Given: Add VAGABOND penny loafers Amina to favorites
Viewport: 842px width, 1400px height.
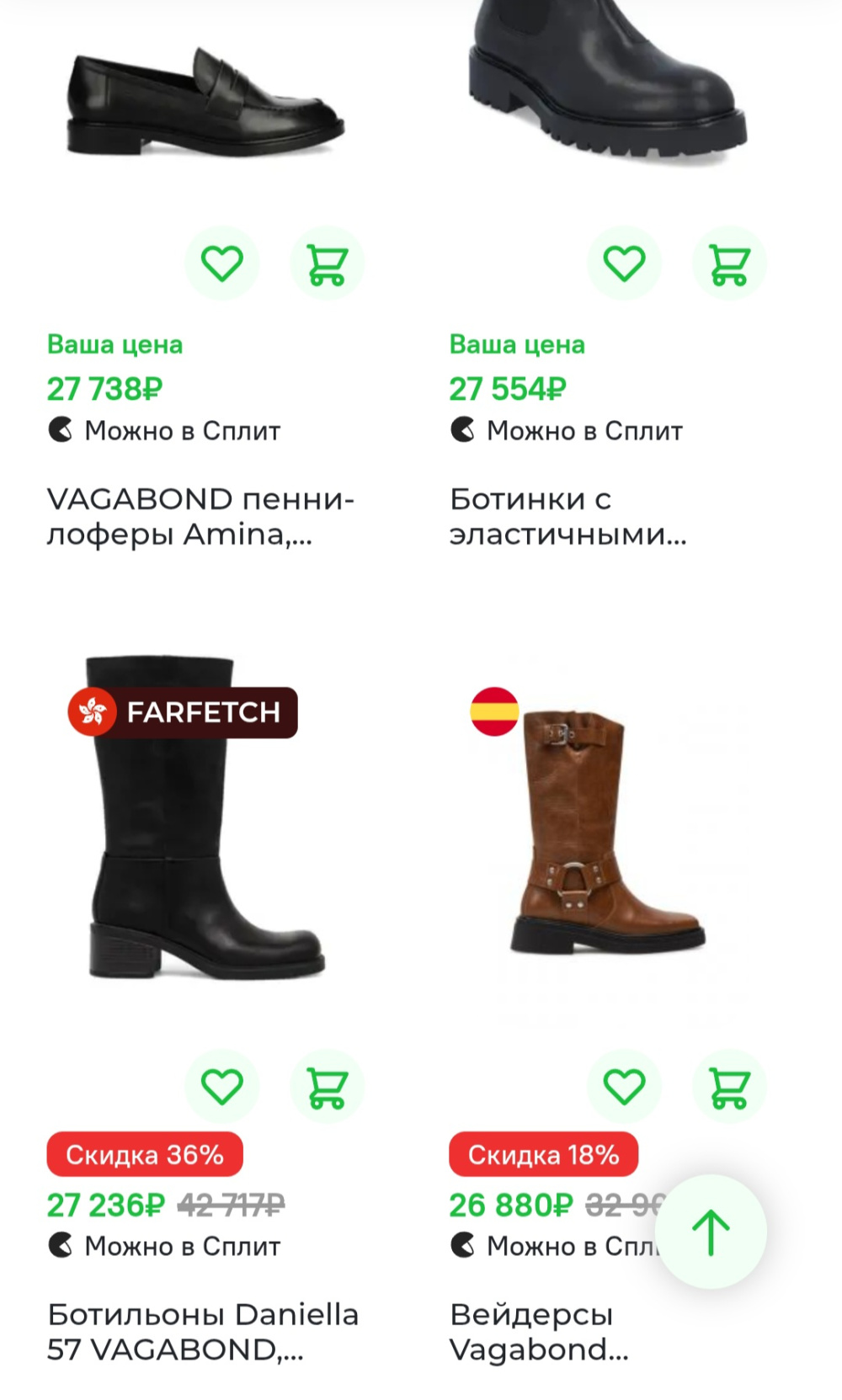Looking at the screenshot, I should click(222, 263).
